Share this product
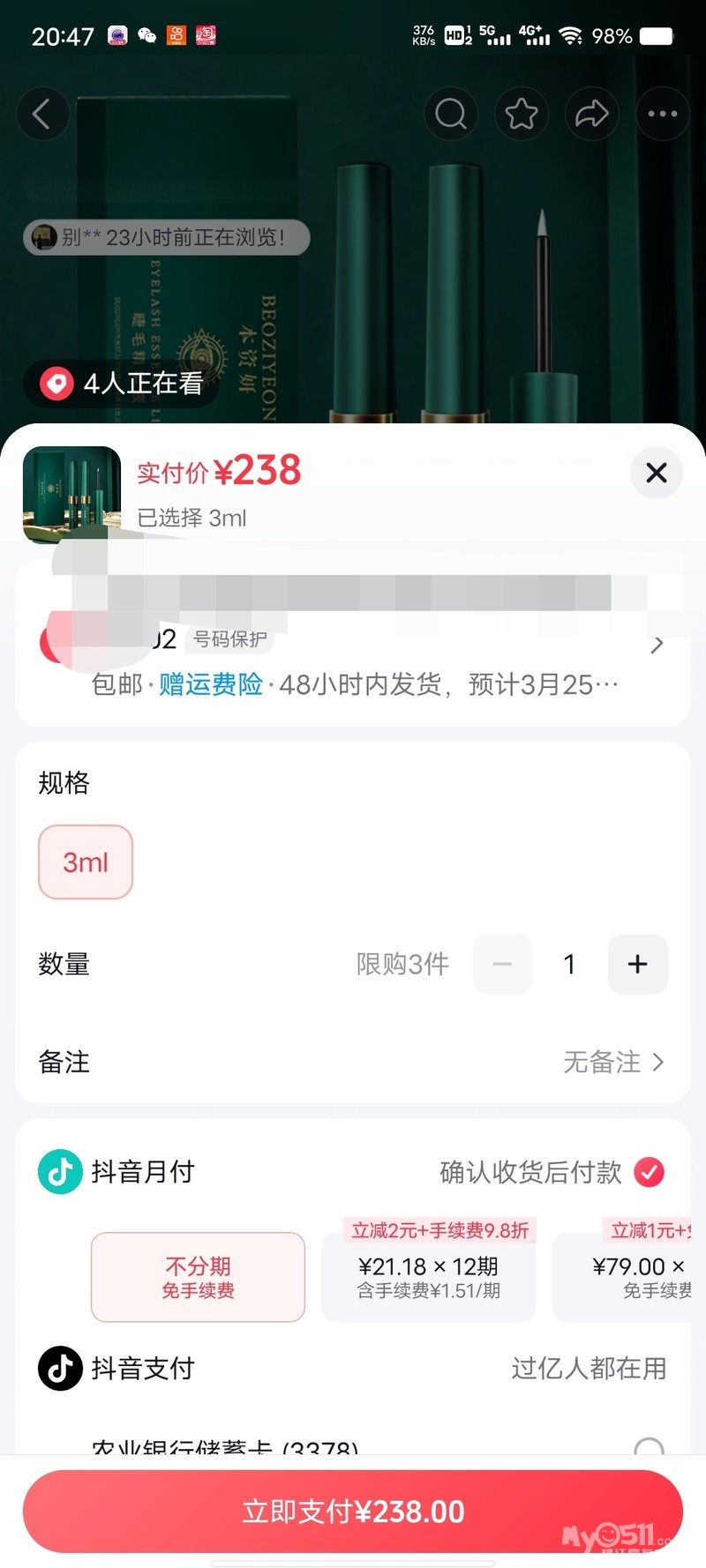This screenshot has height=1568, width=706. point(592,114)
